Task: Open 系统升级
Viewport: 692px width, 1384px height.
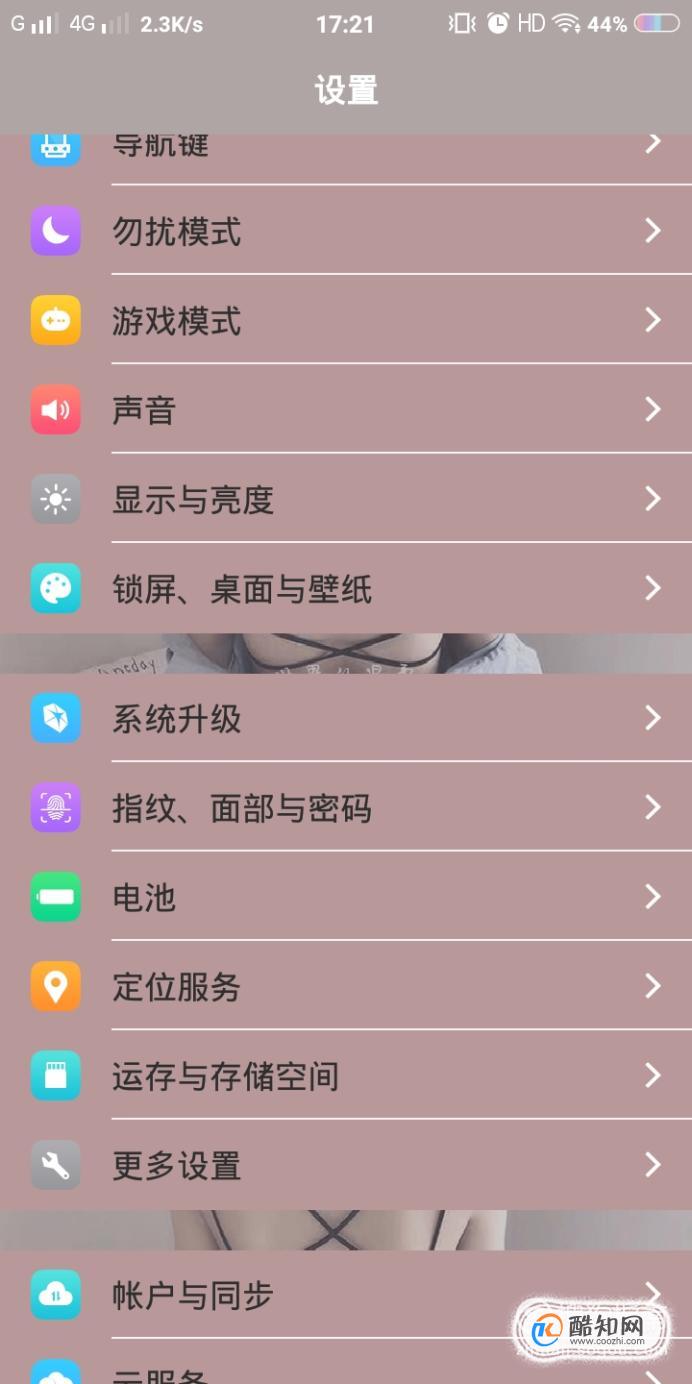Action: tap(346, 718)
